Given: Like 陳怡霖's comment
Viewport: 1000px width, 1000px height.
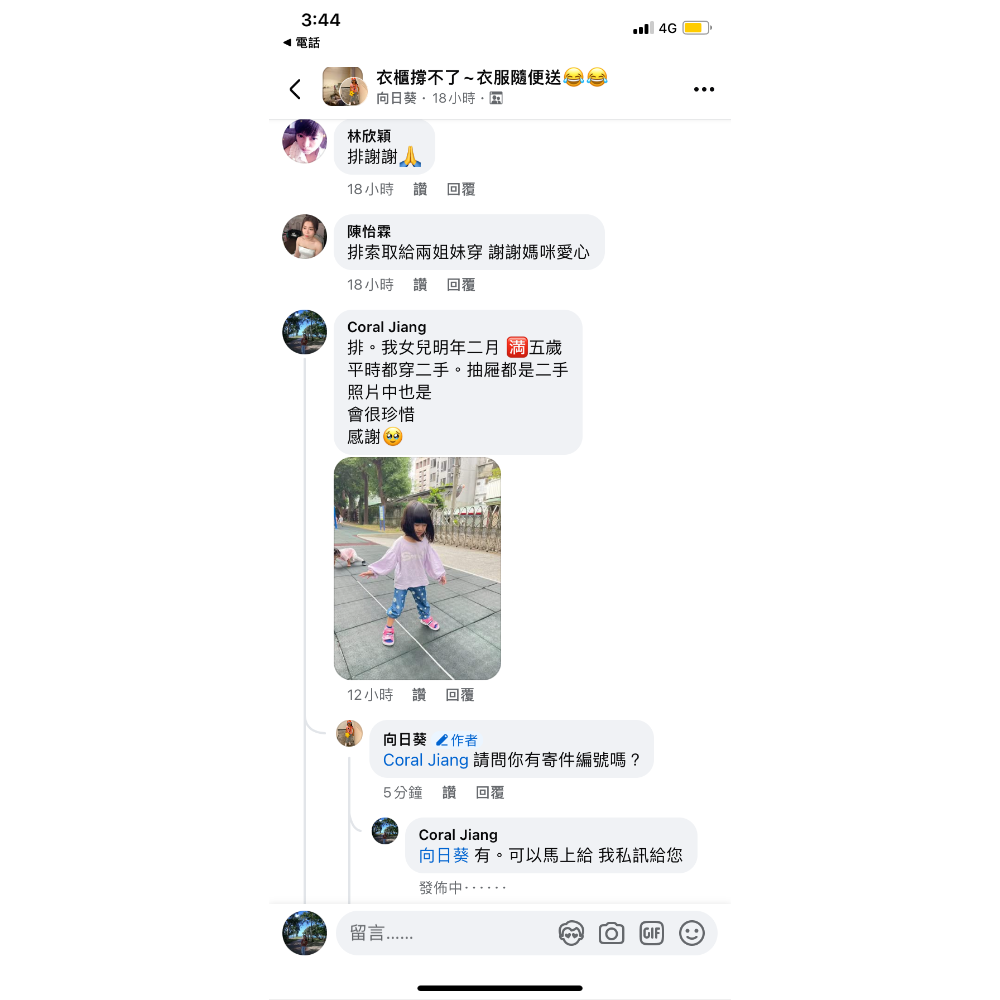Looking at the screenshot, I should 420,285.
